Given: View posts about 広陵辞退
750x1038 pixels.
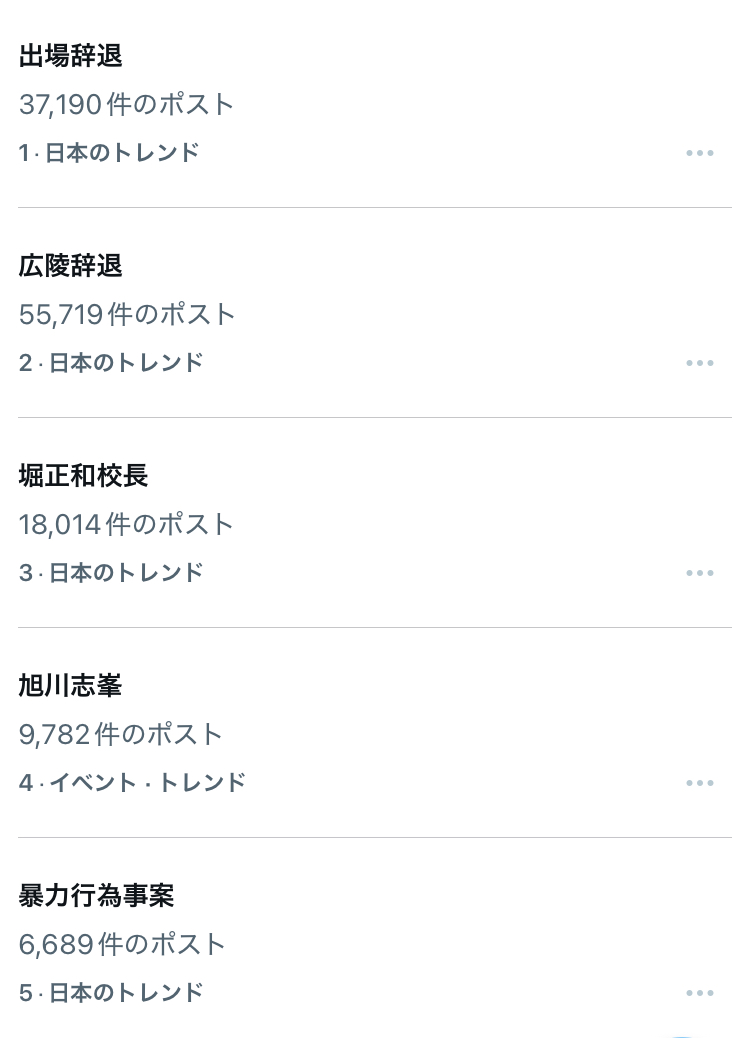Looking at the screenshot, I should (x=71, y=267).
